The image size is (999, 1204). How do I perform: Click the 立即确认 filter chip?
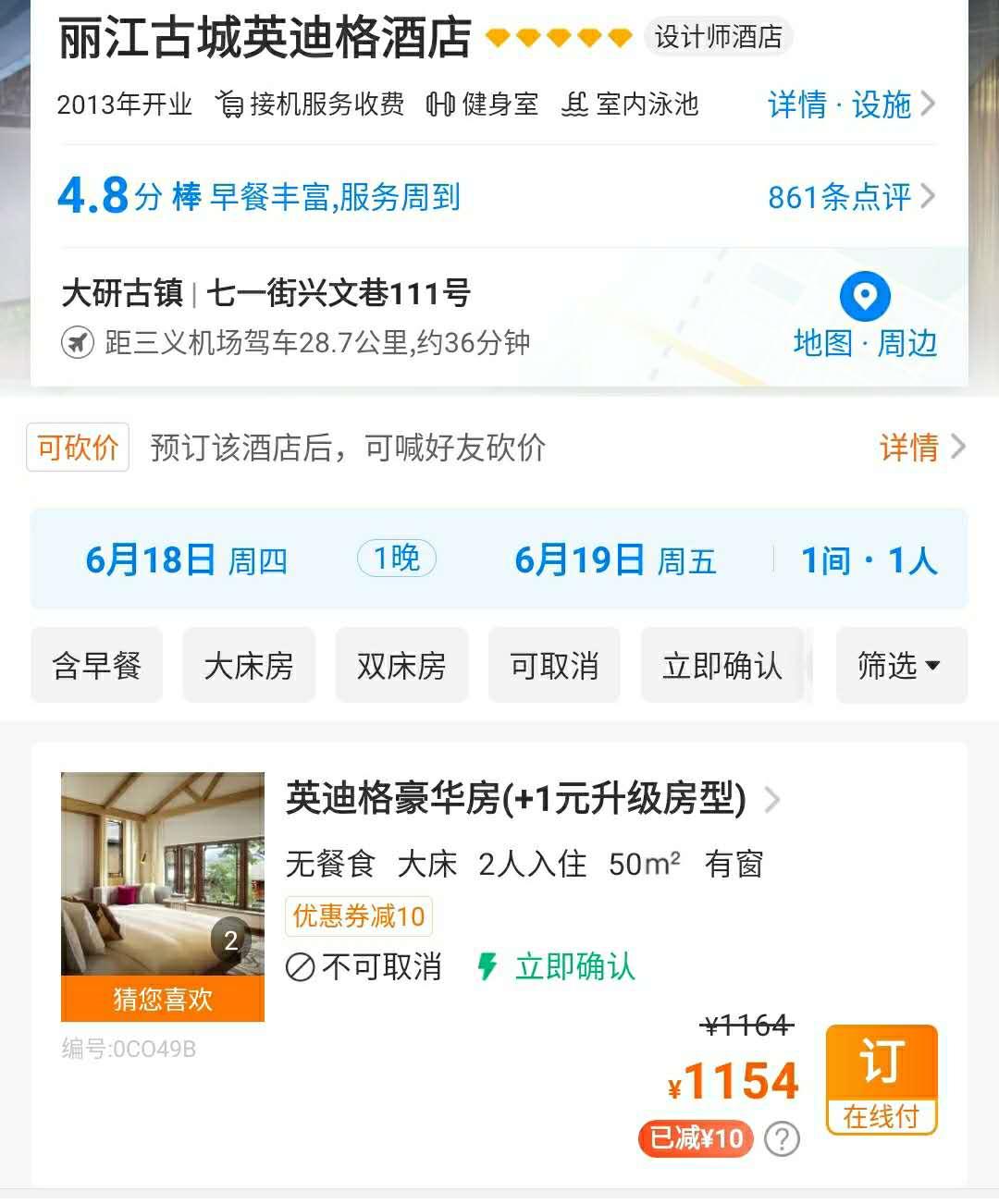coord(721,665)
